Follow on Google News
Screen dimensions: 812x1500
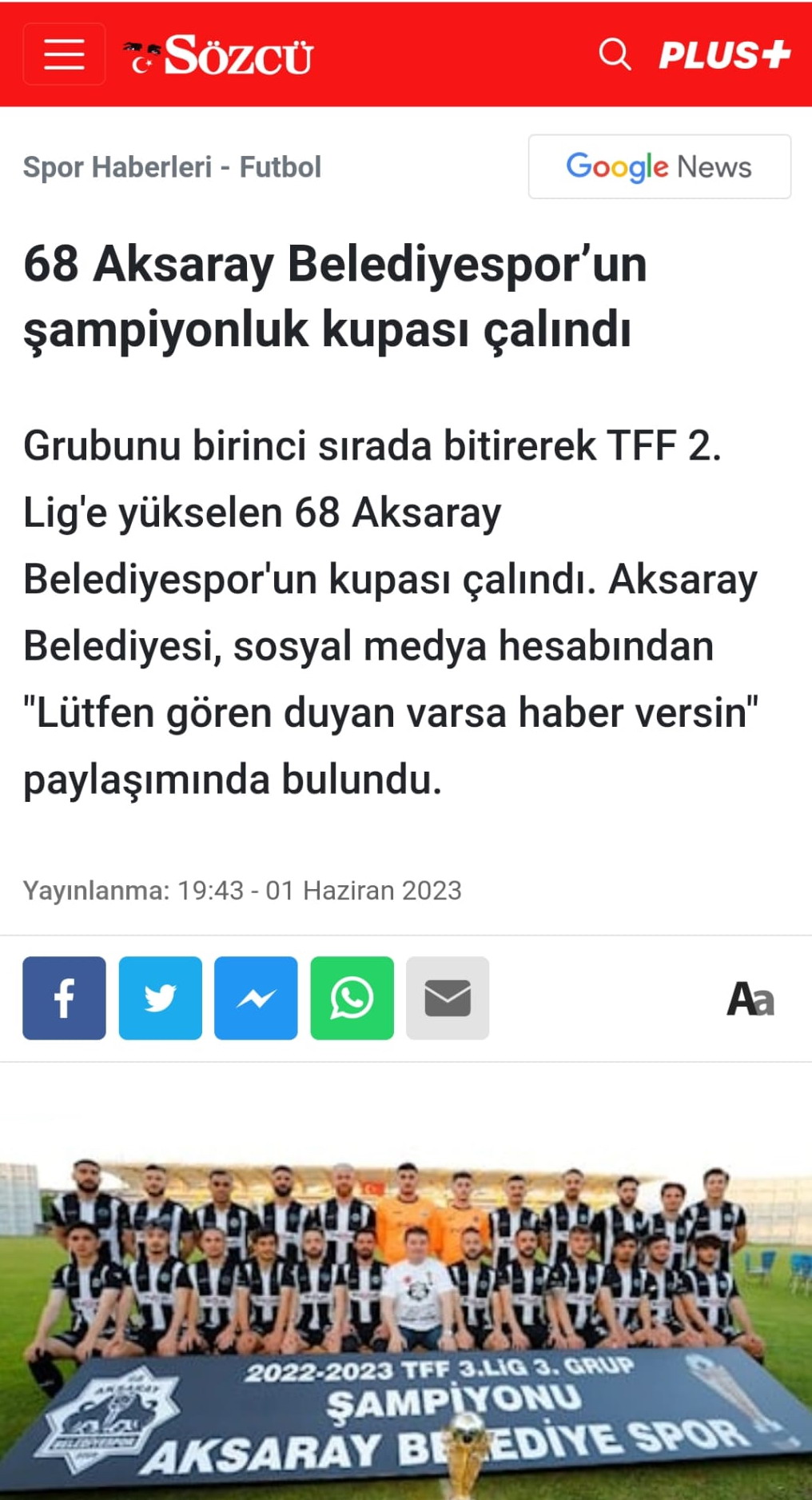point(659,166)
